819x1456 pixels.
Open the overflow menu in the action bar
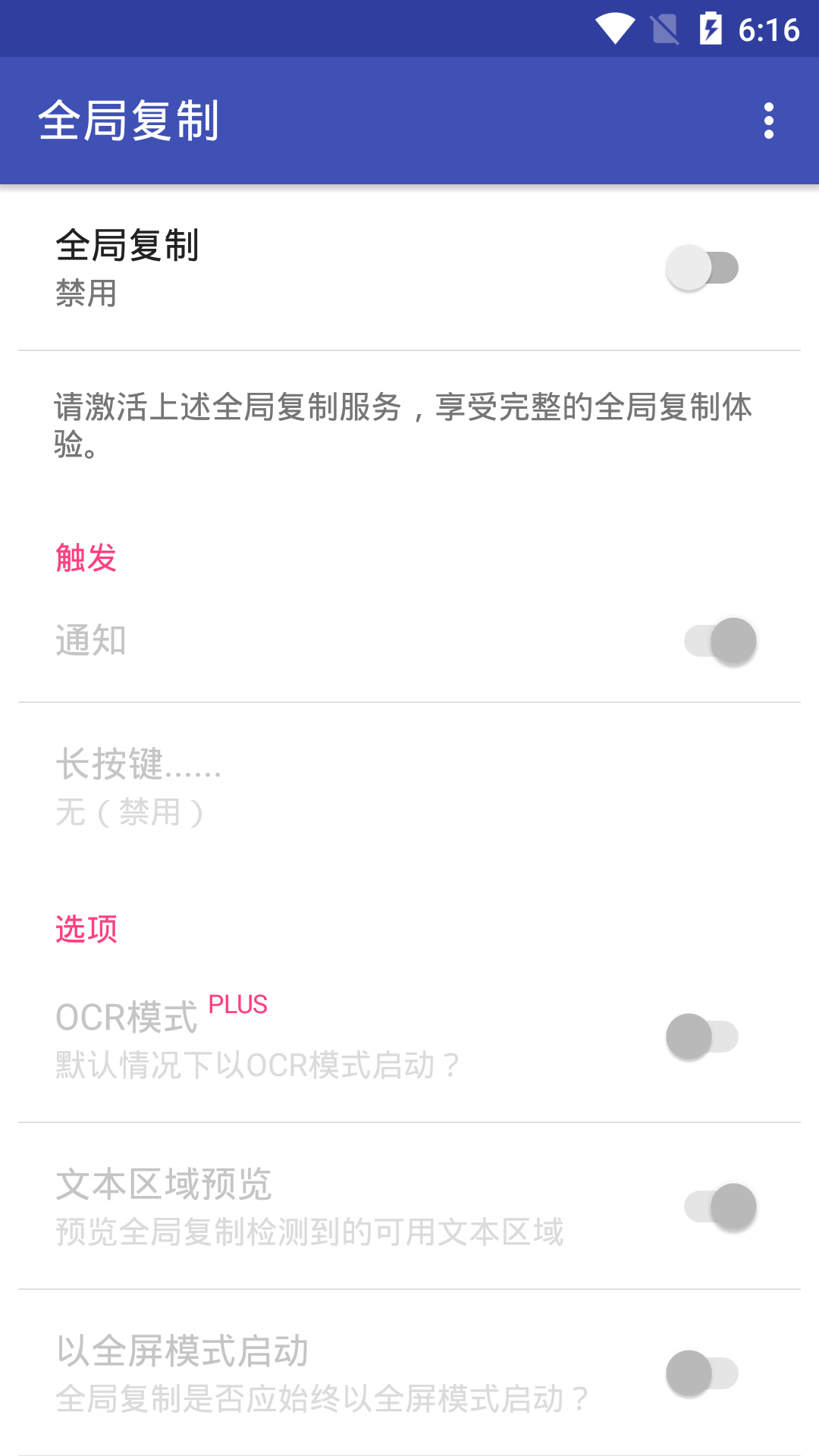(x=768, y=120)
